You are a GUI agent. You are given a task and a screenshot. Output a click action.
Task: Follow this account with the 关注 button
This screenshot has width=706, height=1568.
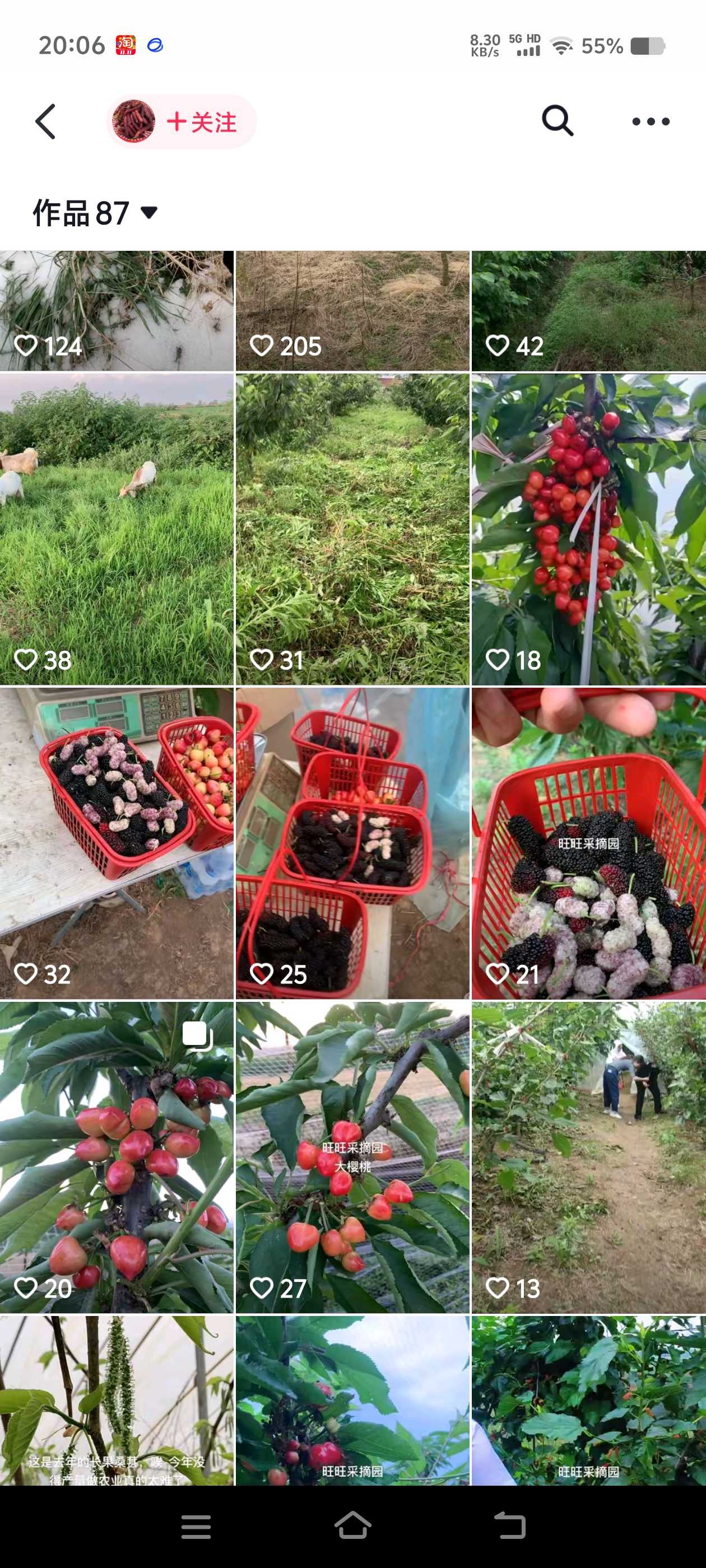coord(201,122)
